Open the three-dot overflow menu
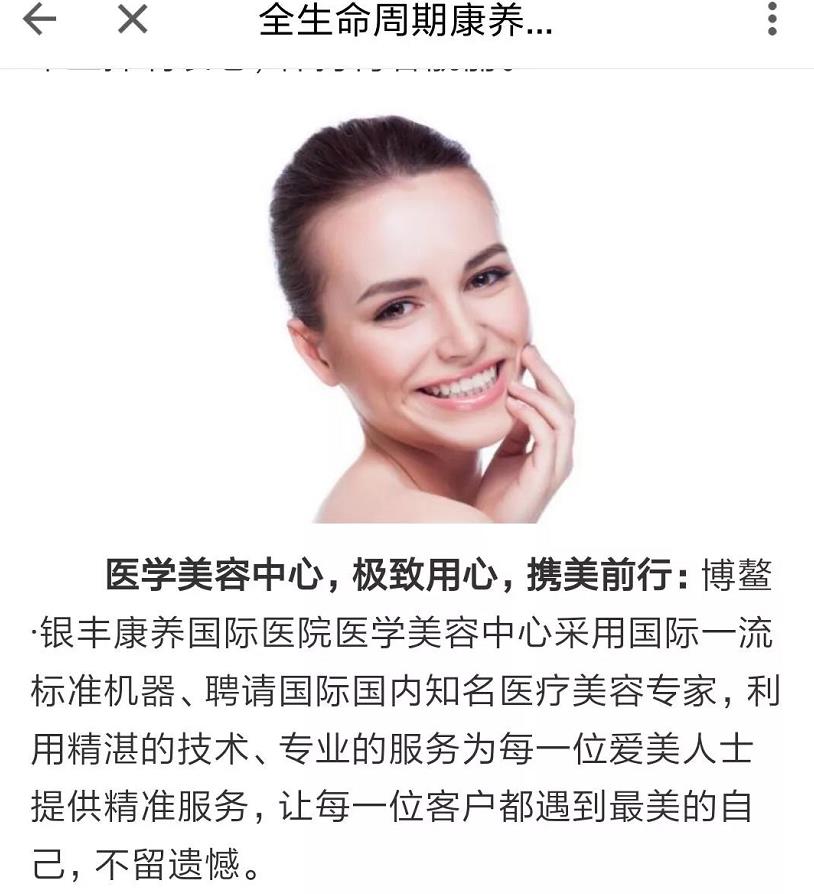Screen dimensions: 814x894 772,19
